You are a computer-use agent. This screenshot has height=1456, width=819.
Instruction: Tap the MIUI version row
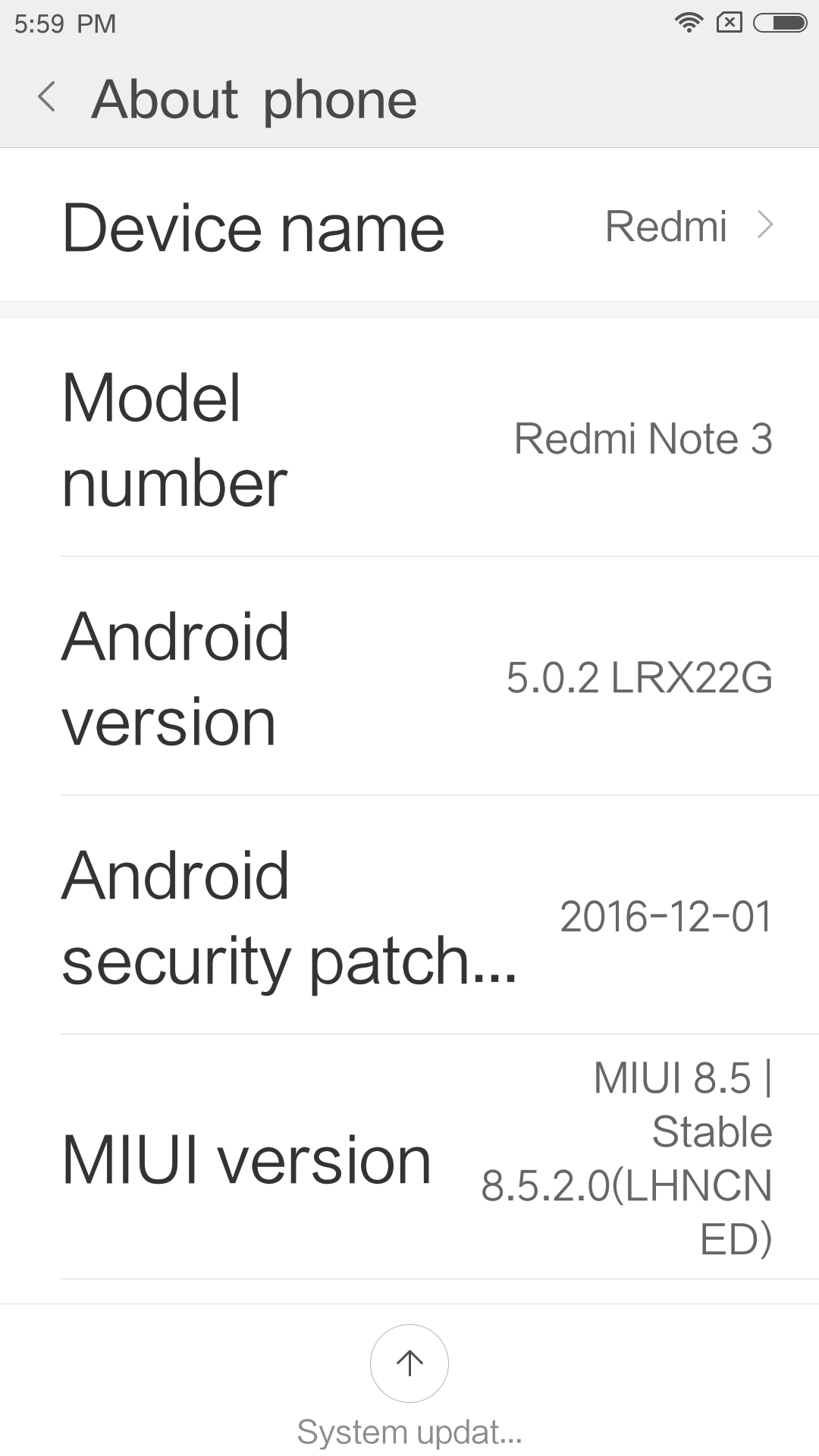[x=409, y=1158]
